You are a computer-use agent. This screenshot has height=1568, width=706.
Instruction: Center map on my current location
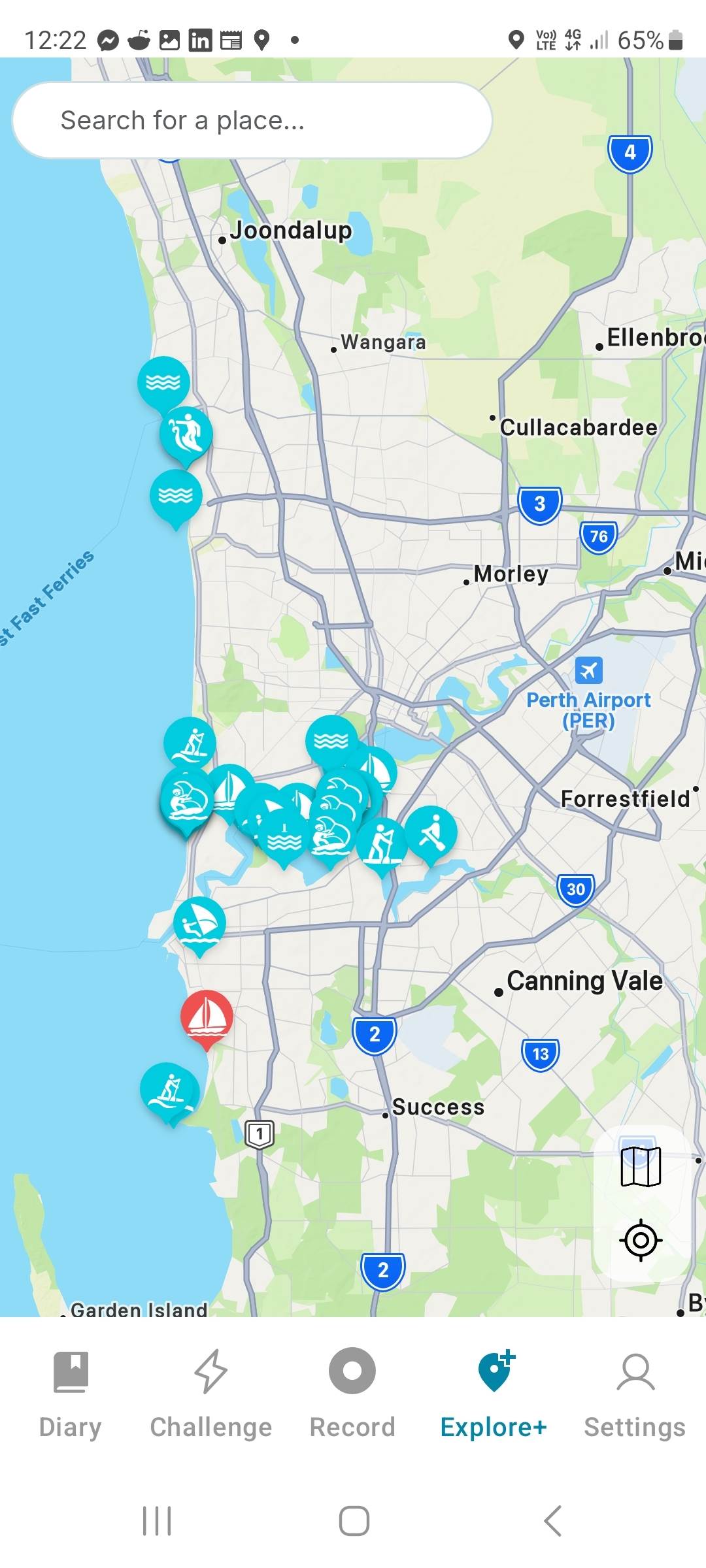pos(641,1239)
